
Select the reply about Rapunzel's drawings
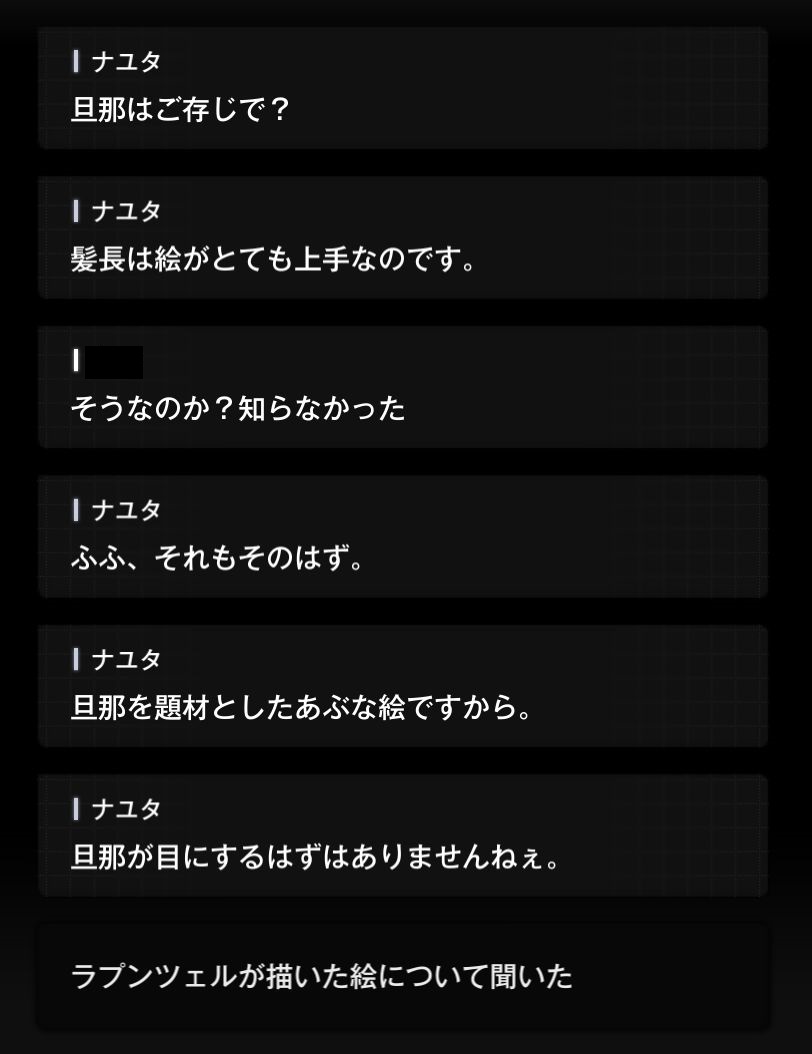402,976
